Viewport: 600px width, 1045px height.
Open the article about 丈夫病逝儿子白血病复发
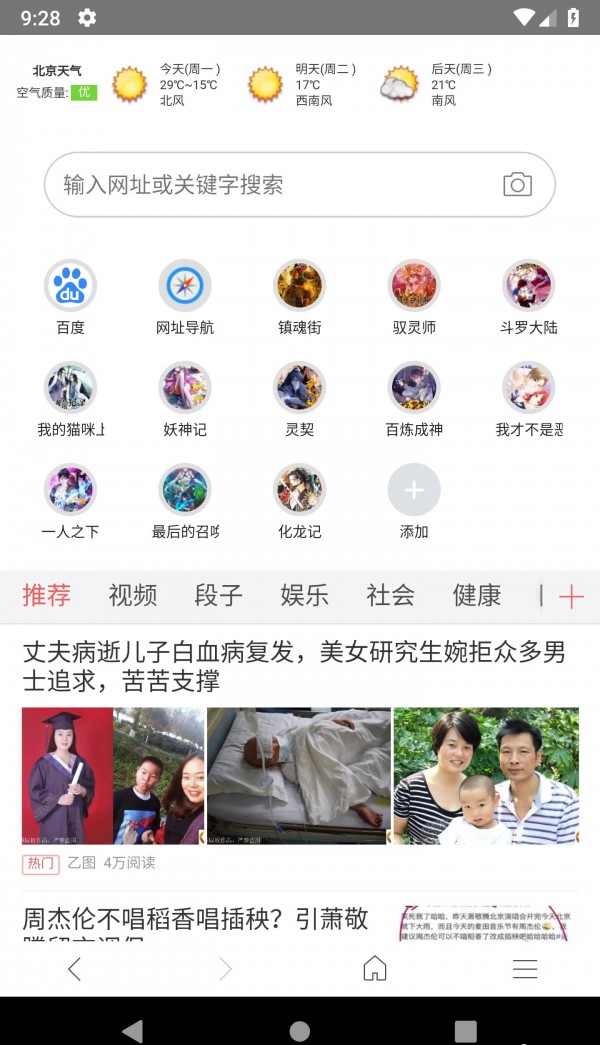(x=294, y=667)
